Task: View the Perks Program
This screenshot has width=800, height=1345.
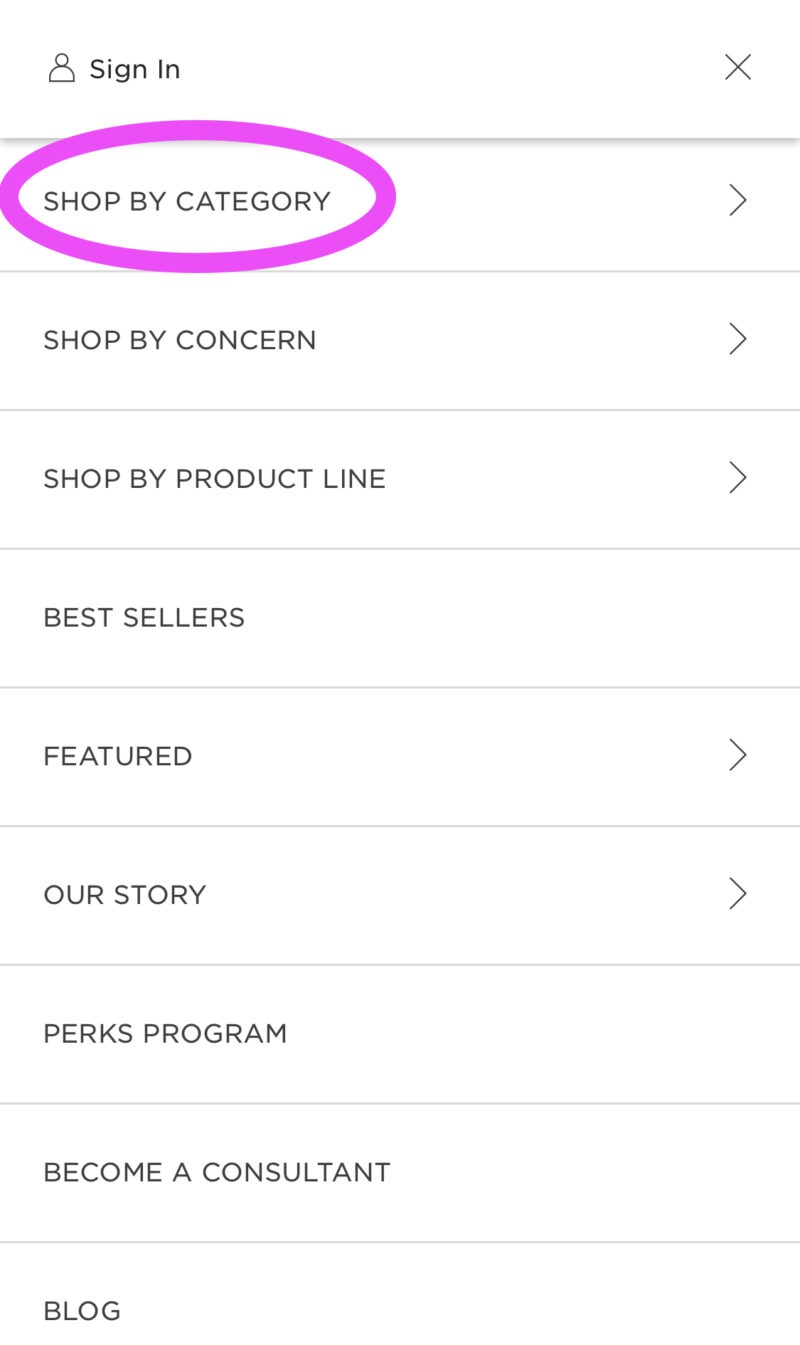Action: point(400,1034)
